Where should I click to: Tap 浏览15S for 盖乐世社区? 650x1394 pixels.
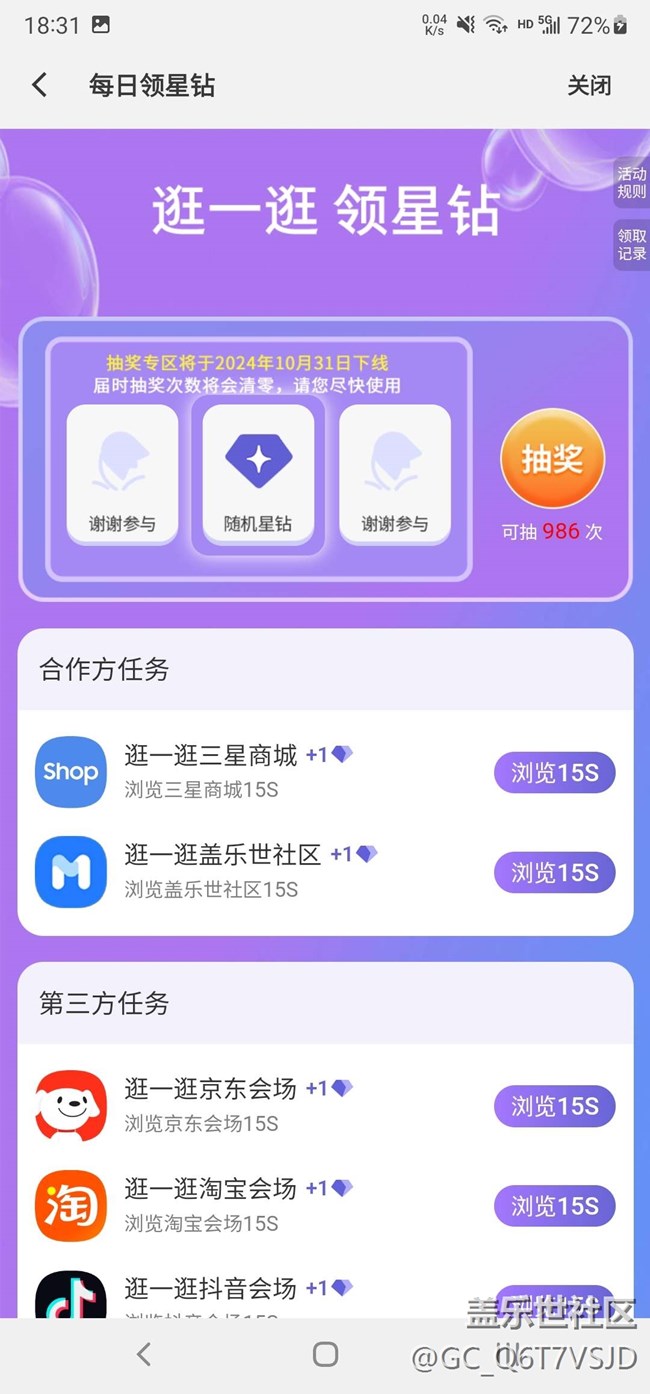[555, 873]
